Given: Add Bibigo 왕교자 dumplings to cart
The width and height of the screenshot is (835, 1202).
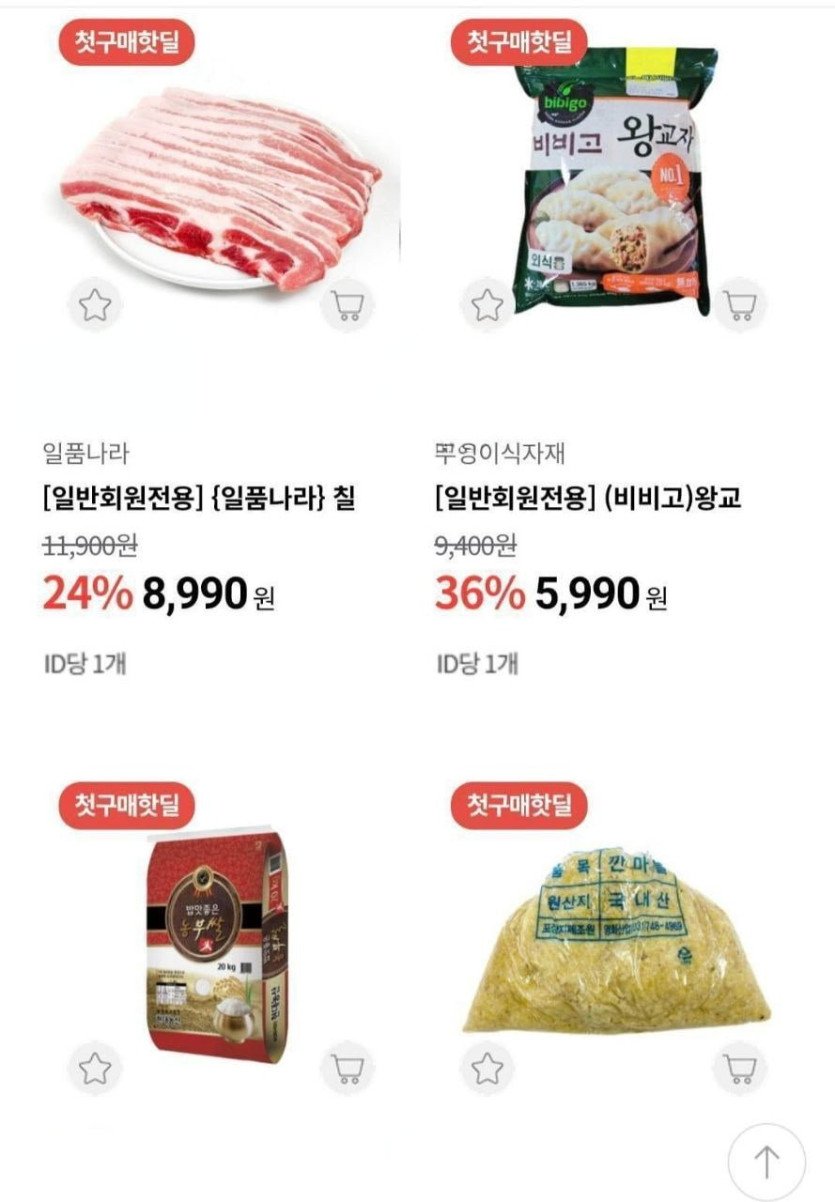Looking at the screenshot, I should point(740,305).
